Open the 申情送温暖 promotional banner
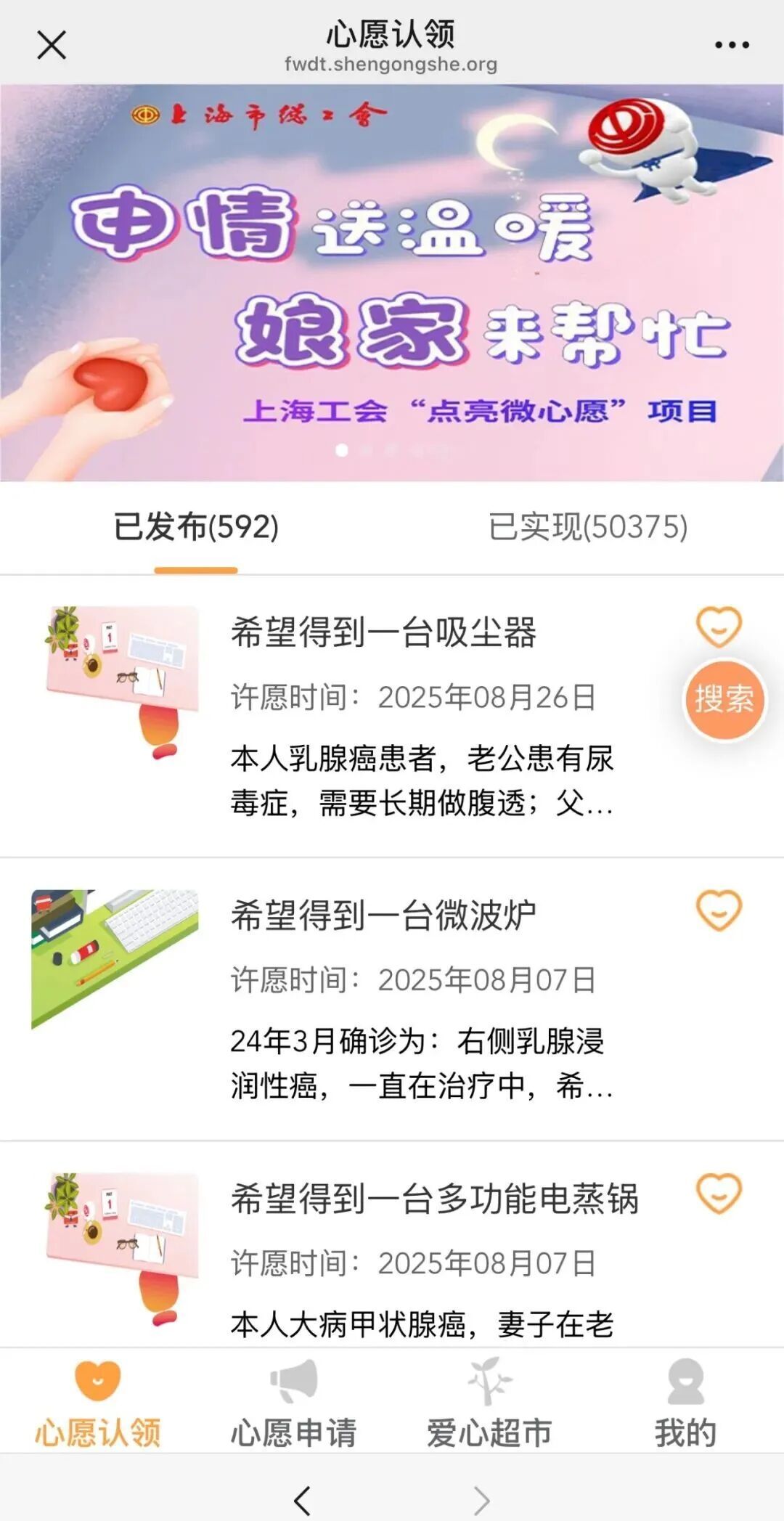Image resolution: width=784 pixels, height=1521 pixels. pos(392,283)
